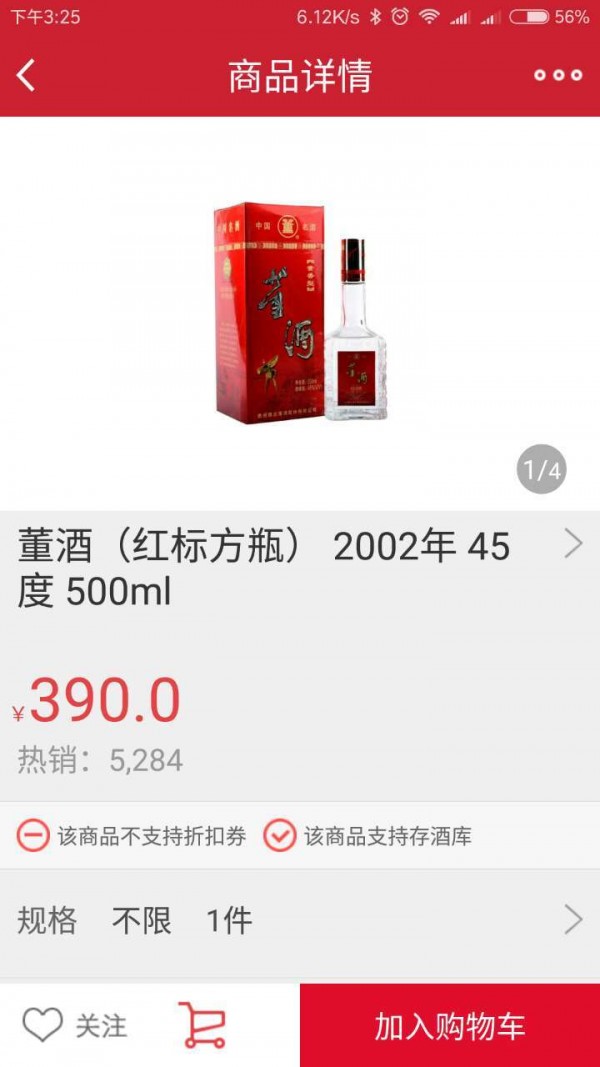Open the 规格 specification selector
Image resolution: width=600 pixels, height=1067 pixels.
(x=300, y=920)
